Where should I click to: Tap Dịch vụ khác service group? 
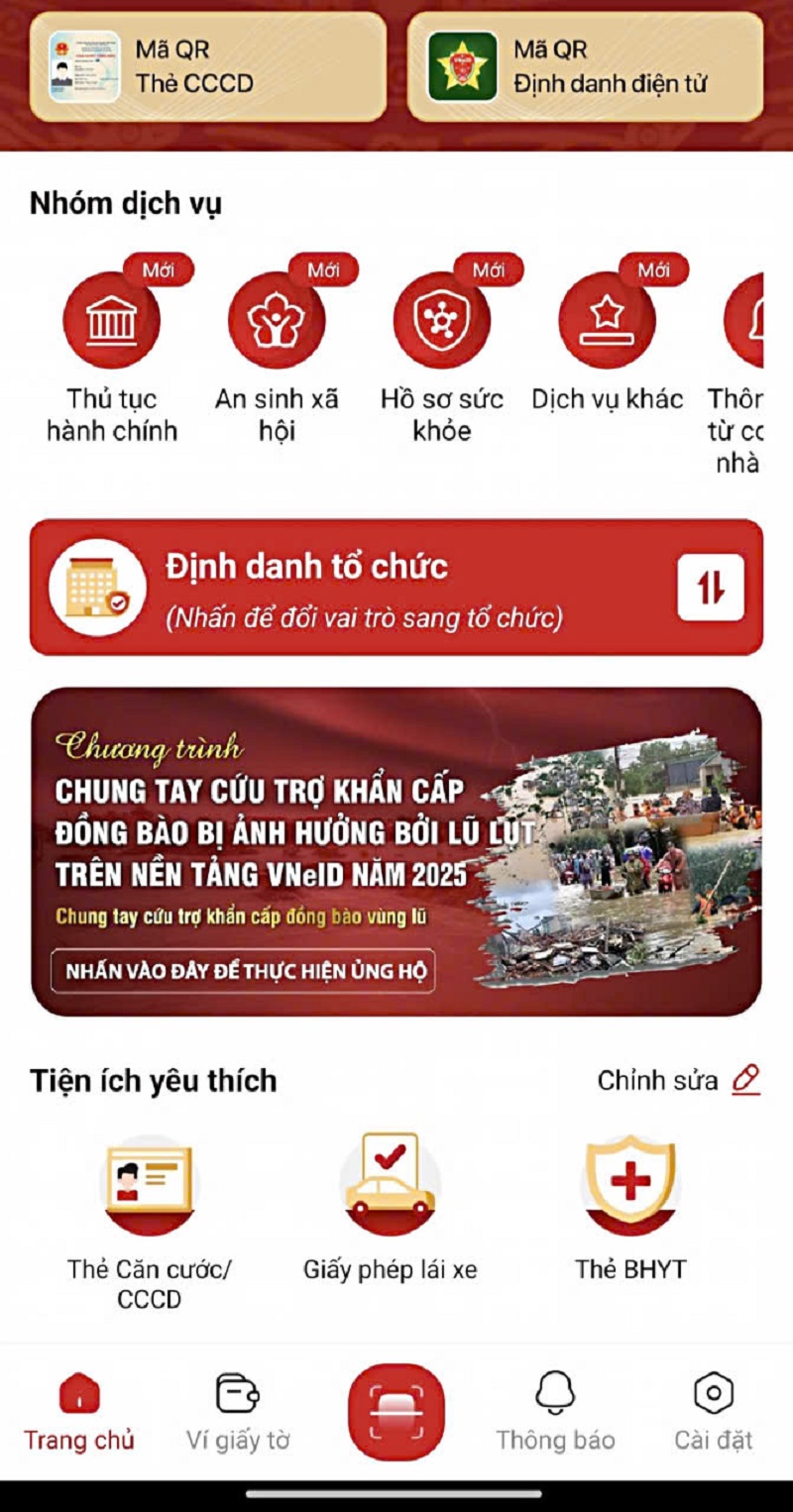607,320
